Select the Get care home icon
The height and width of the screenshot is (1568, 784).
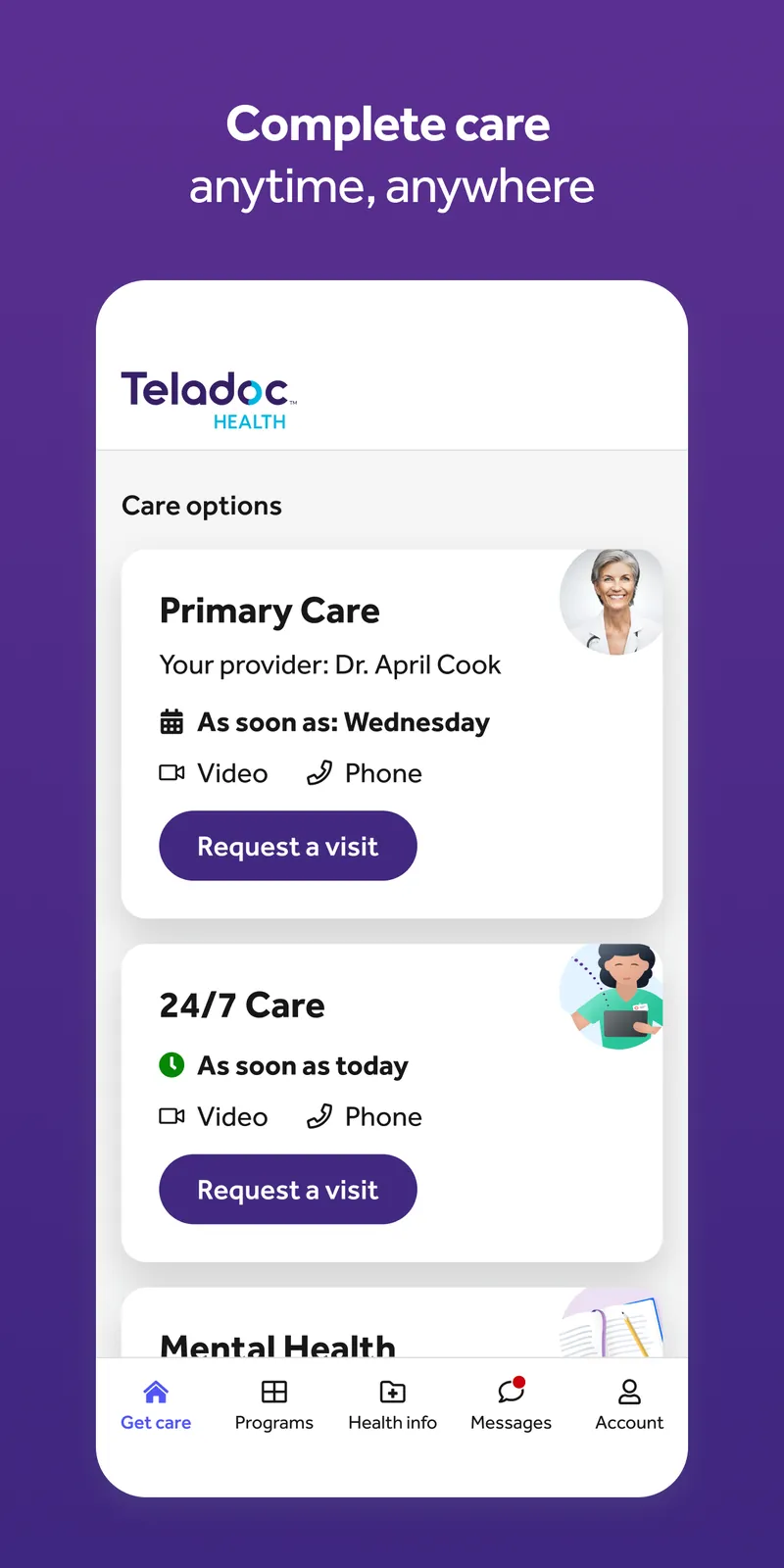click(155, 1391)
